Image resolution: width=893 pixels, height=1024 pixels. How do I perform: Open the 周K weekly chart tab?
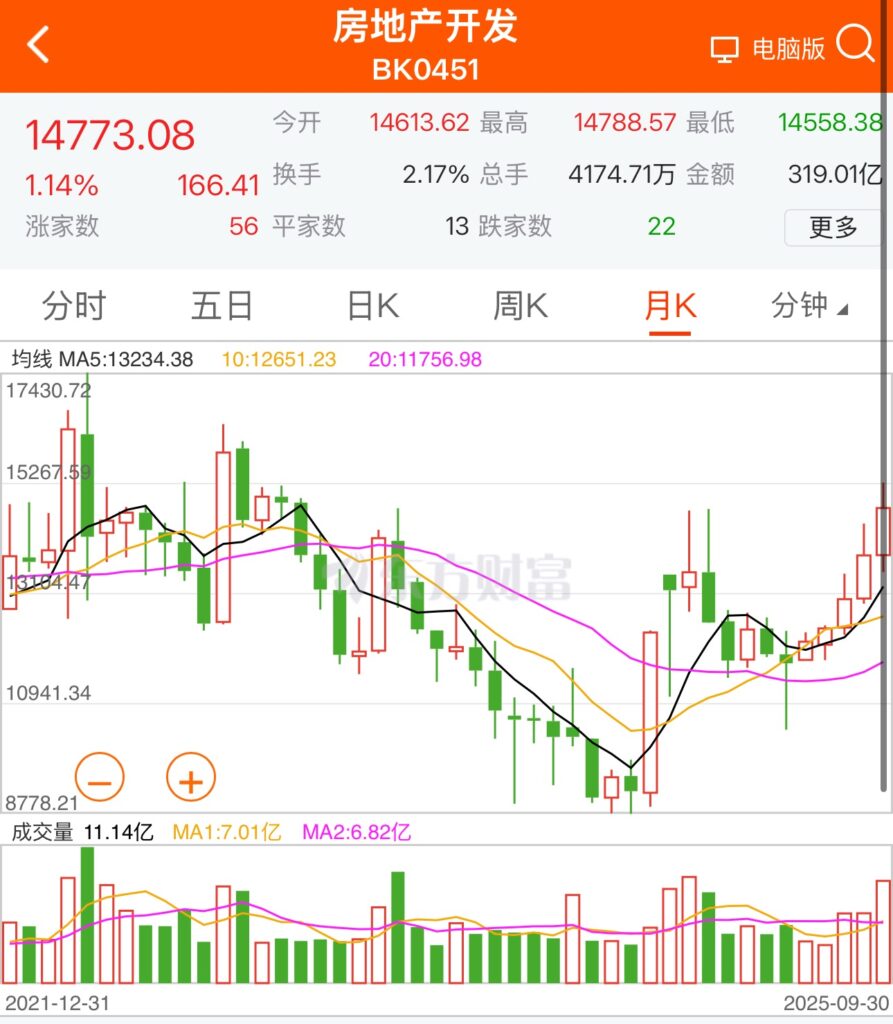tap(520, 306)
